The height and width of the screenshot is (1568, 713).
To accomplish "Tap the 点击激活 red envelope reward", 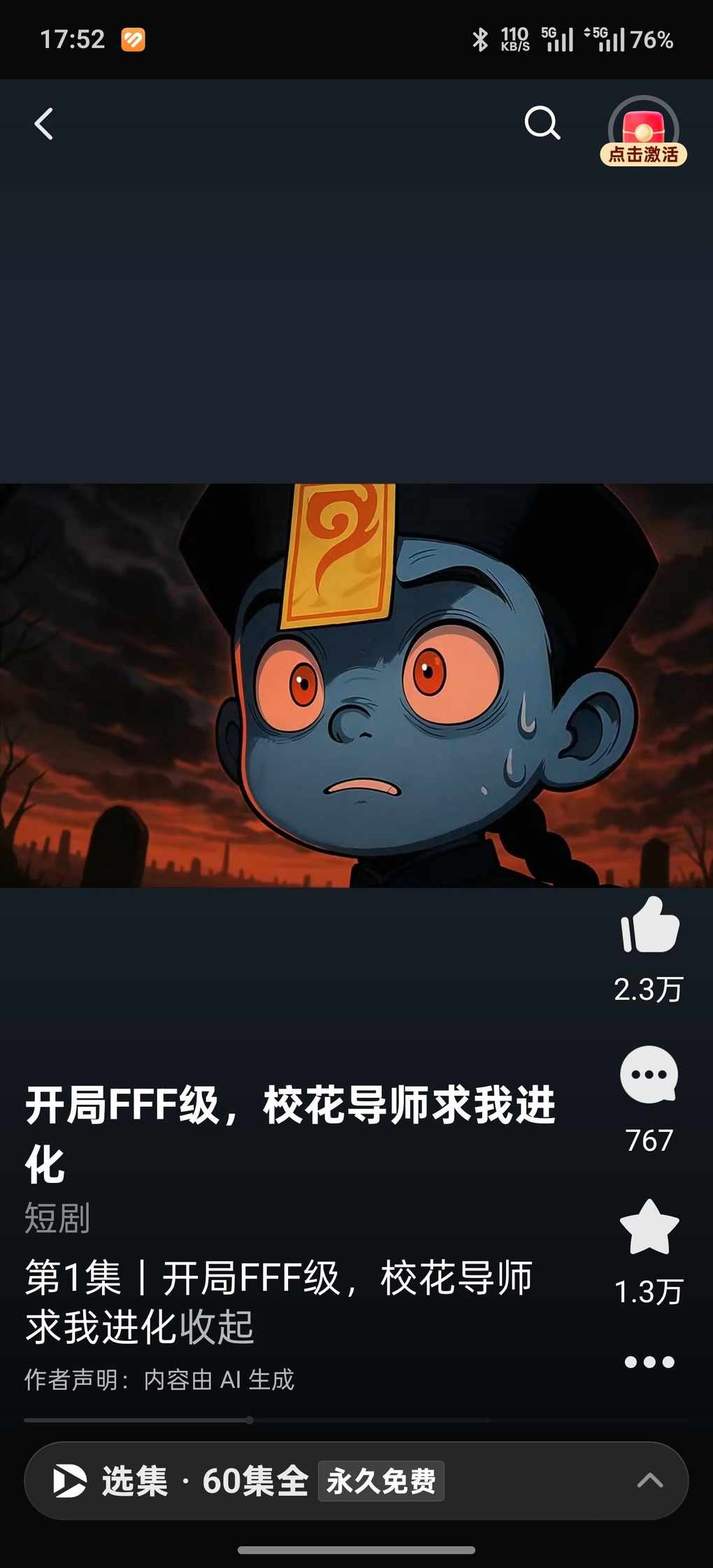I will [x=643, y=133].
